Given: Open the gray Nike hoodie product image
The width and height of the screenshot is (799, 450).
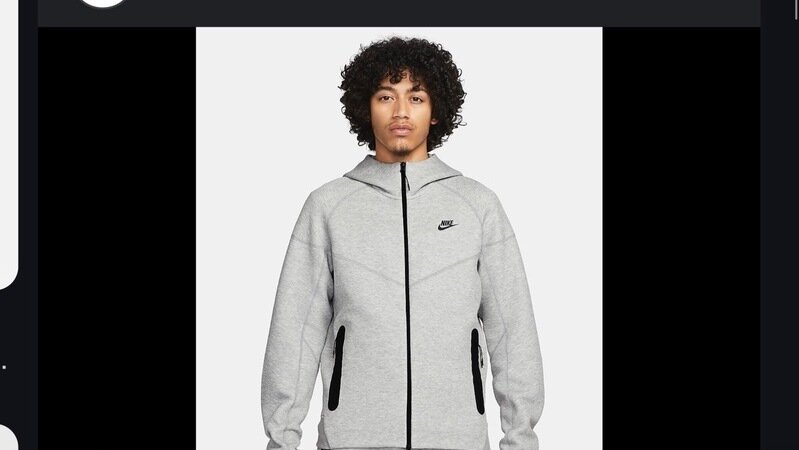Looking at the screenshot, I should click(399, 240).
